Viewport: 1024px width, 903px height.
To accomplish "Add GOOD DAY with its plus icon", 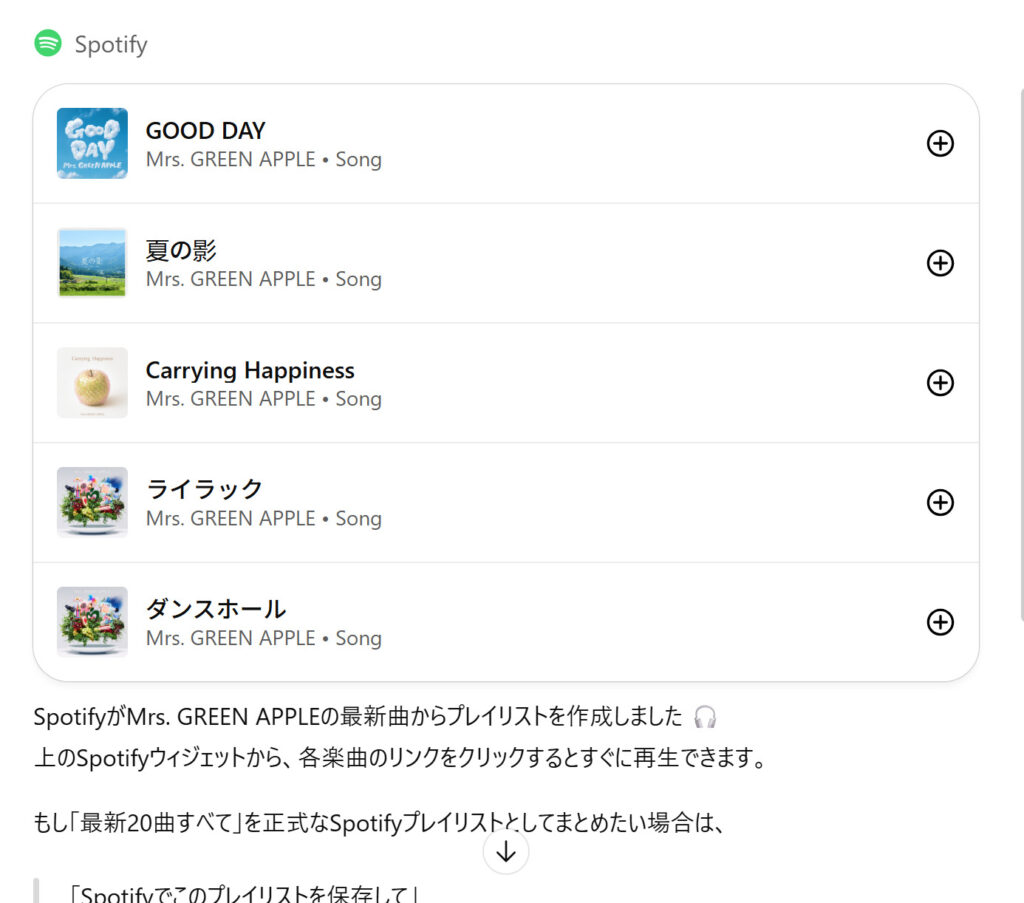I will click(940, 144).
